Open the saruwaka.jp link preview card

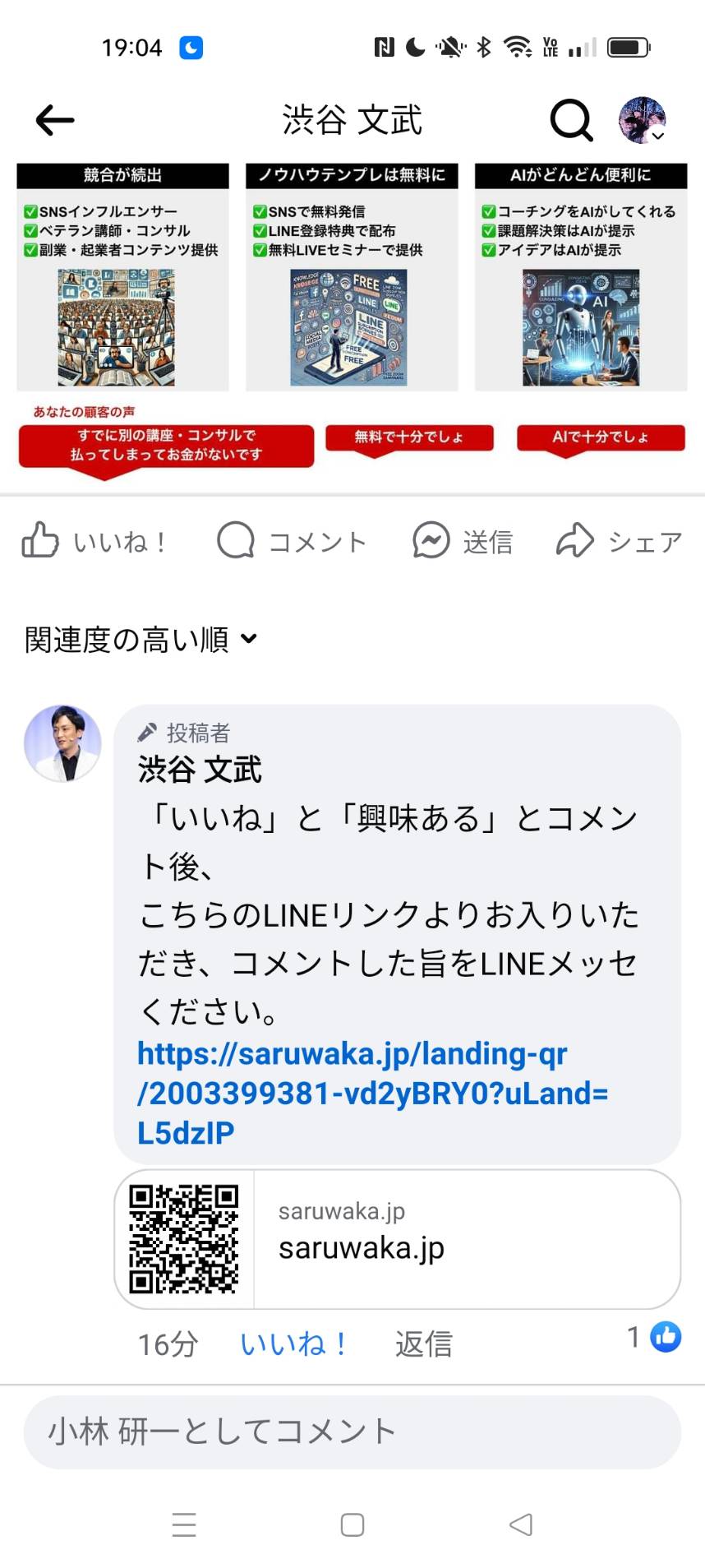pyautogui.click(x=398, y=1239)
